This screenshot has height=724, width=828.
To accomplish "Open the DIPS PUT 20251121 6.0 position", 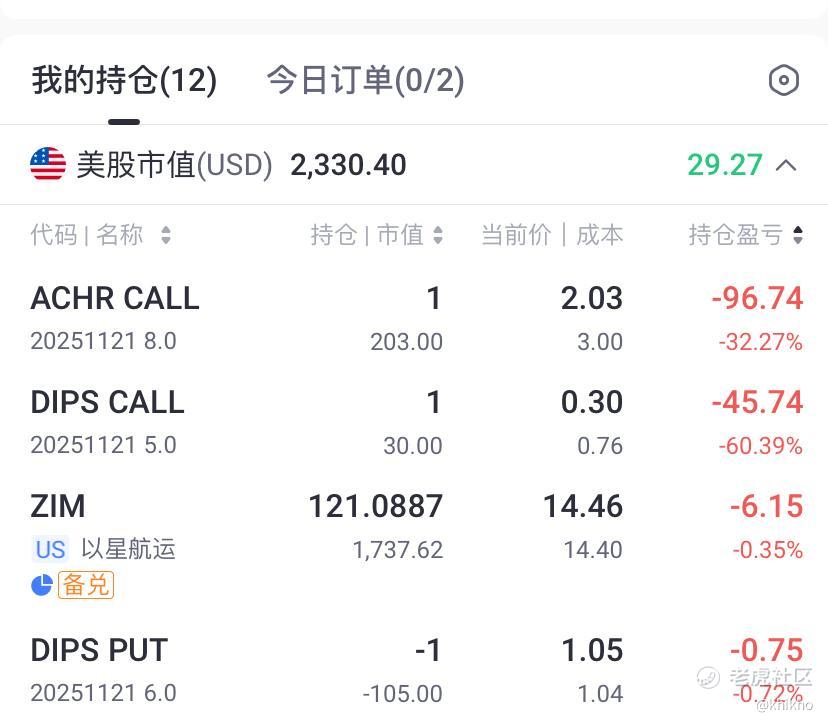I will pyautogui.click(x=414, y=671).
